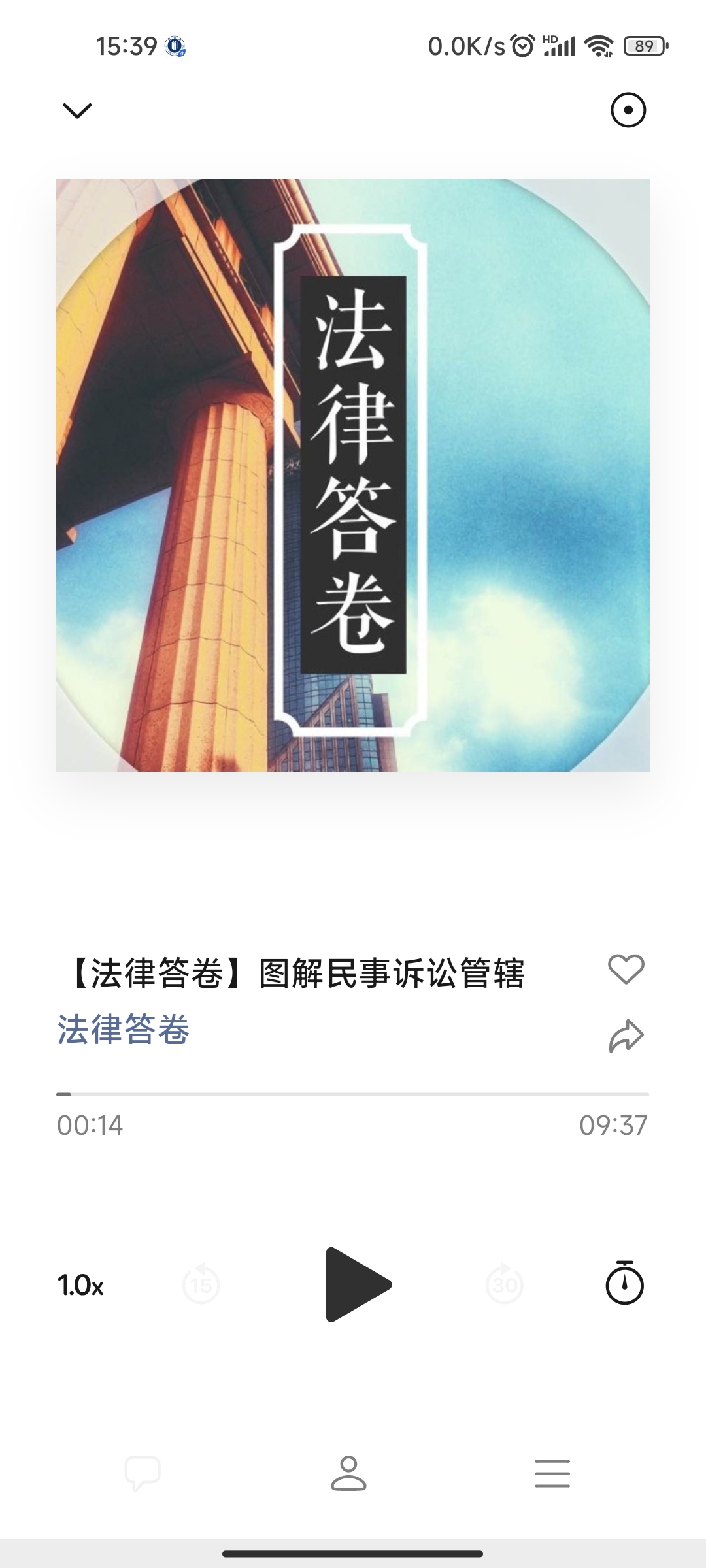The height and width of the screenshot is (1568, 706).
Task: Open the playlist menu icon
Action: point(552,1473)
